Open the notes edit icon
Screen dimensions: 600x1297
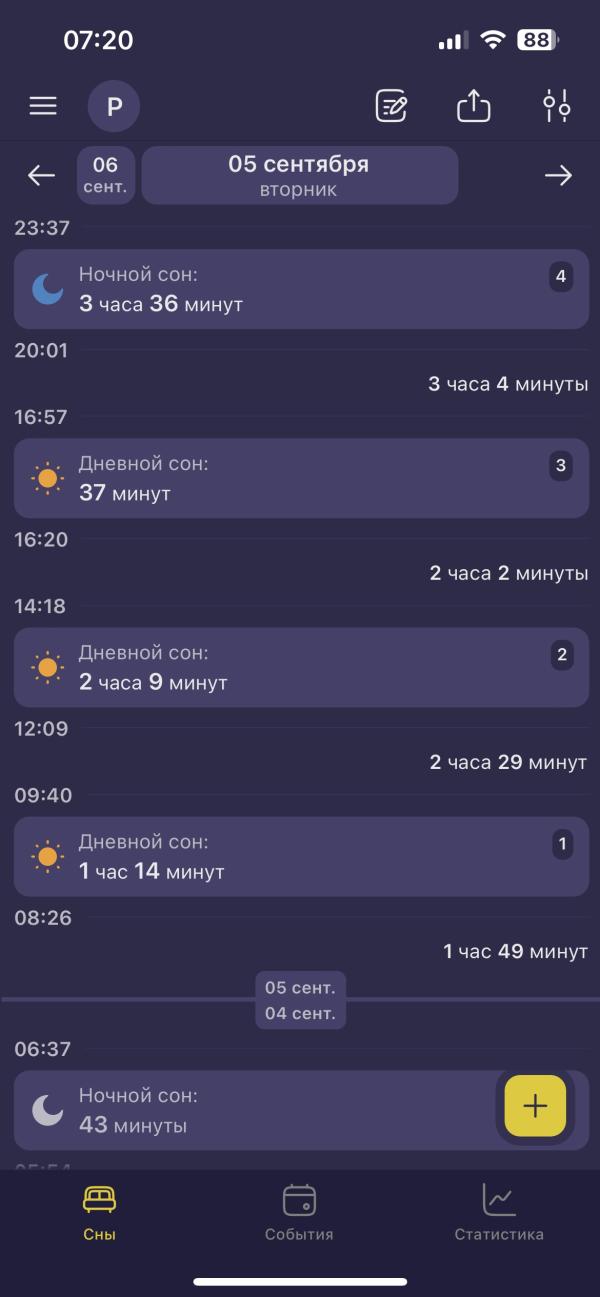tap(391, 106)
